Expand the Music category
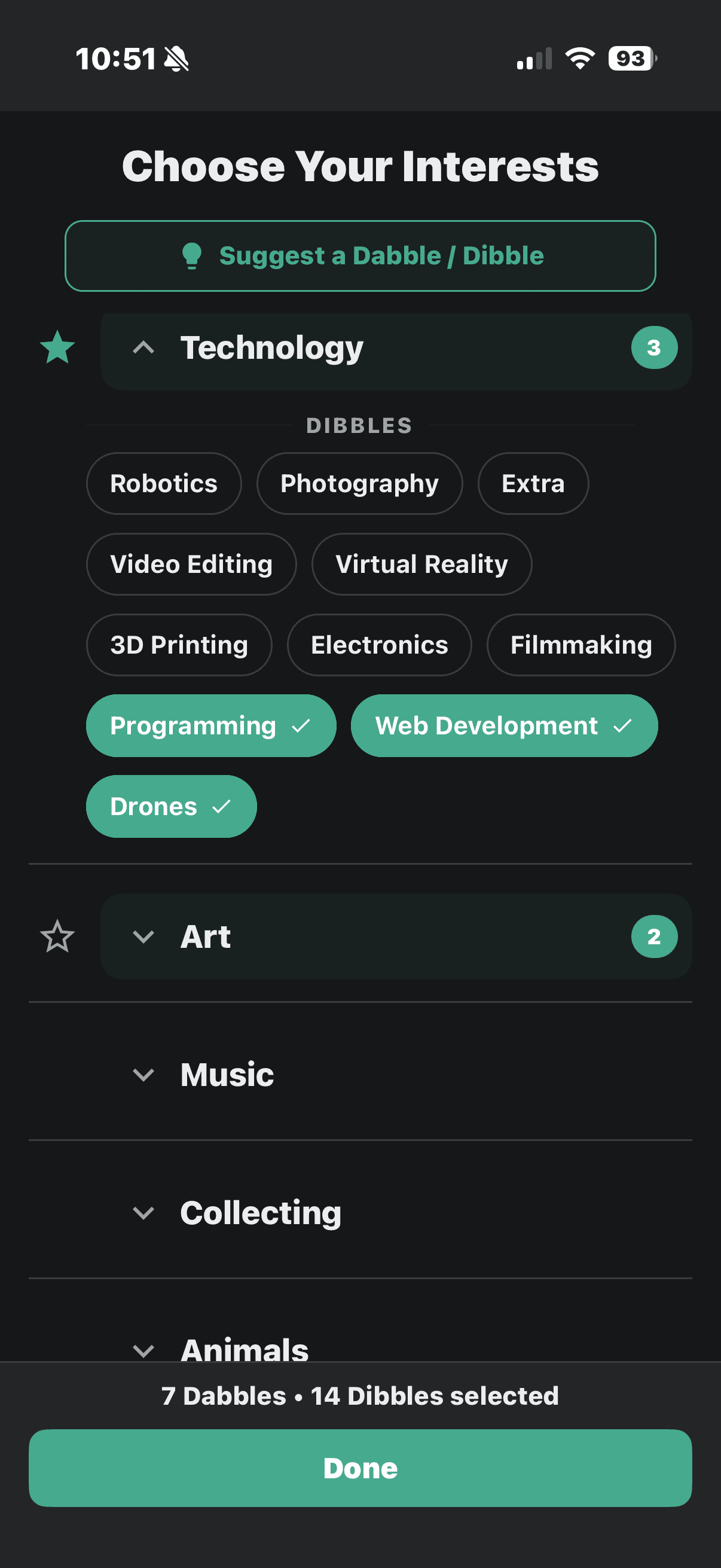This screenshot has width=721, height=1568. pos(227,1075)
